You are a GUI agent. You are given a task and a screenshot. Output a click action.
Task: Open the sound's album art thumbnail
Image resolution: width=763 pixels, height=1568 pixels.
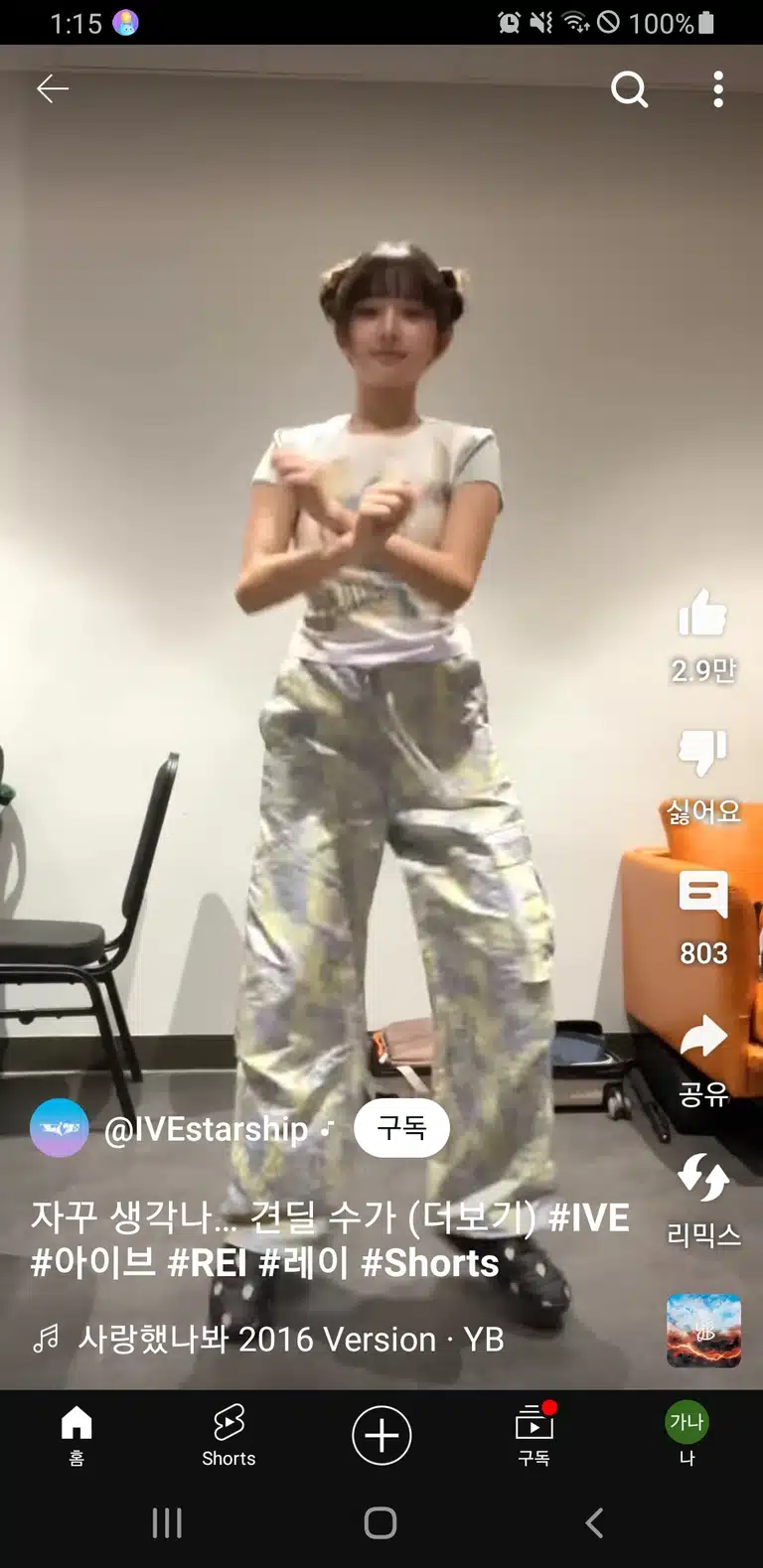(x=703, y=1331)
